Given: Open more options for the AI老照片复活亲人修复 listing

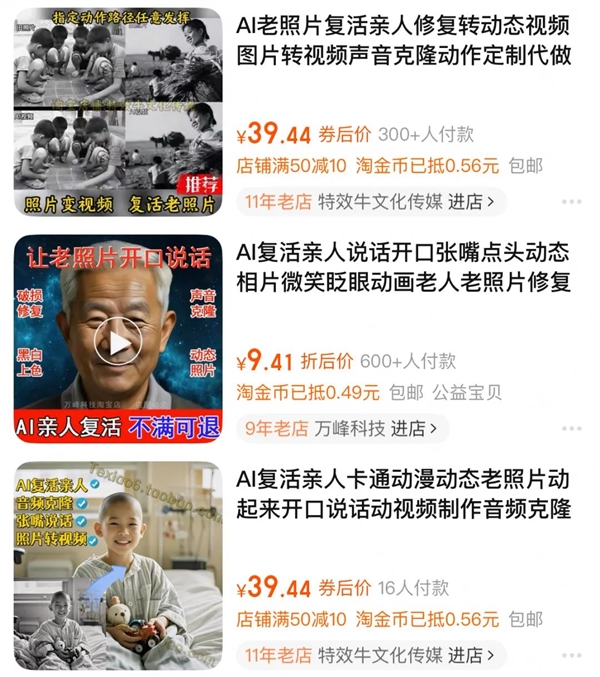Looking at the screenshot, I should [571, 202].
